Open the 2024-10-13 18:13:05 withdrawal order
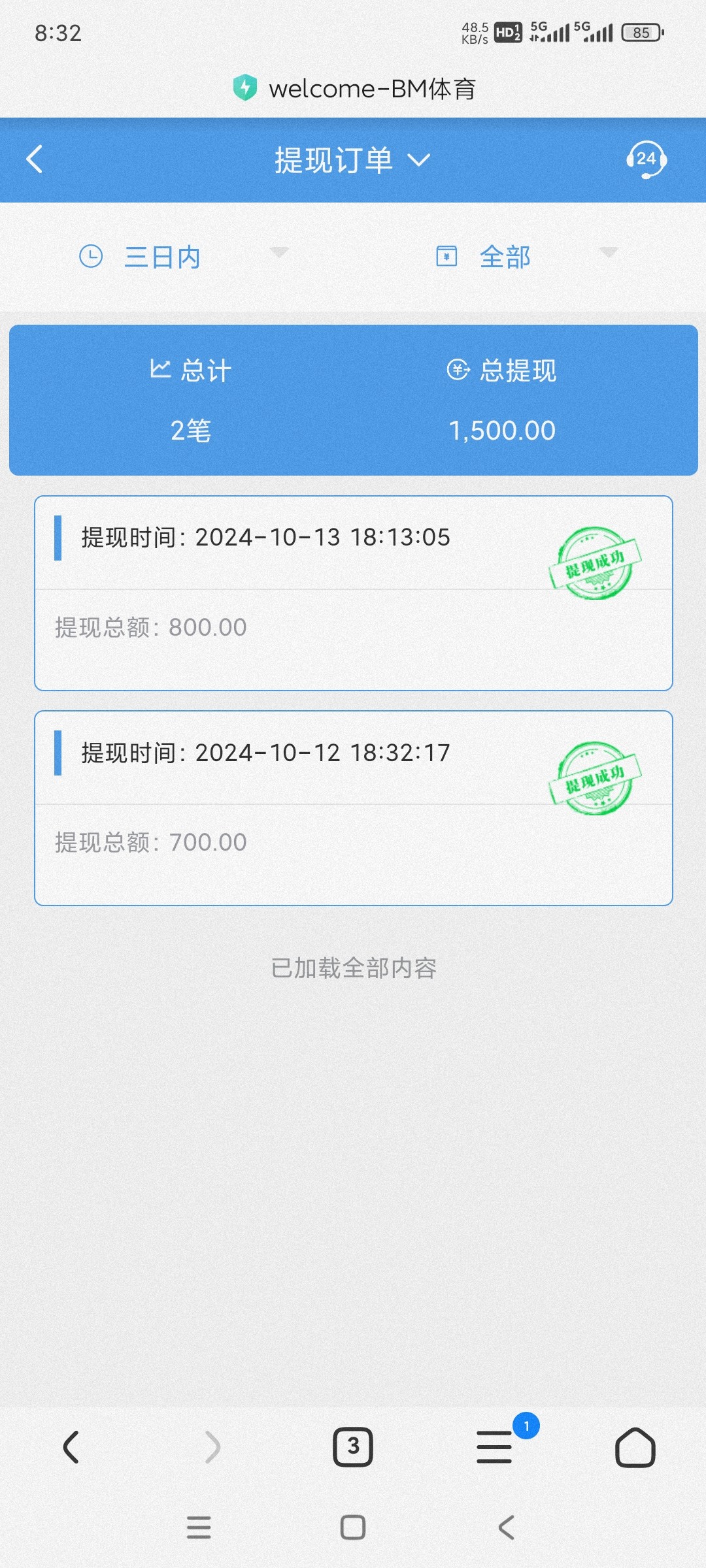The image size is (706, 1568). [x=353, y=593]
